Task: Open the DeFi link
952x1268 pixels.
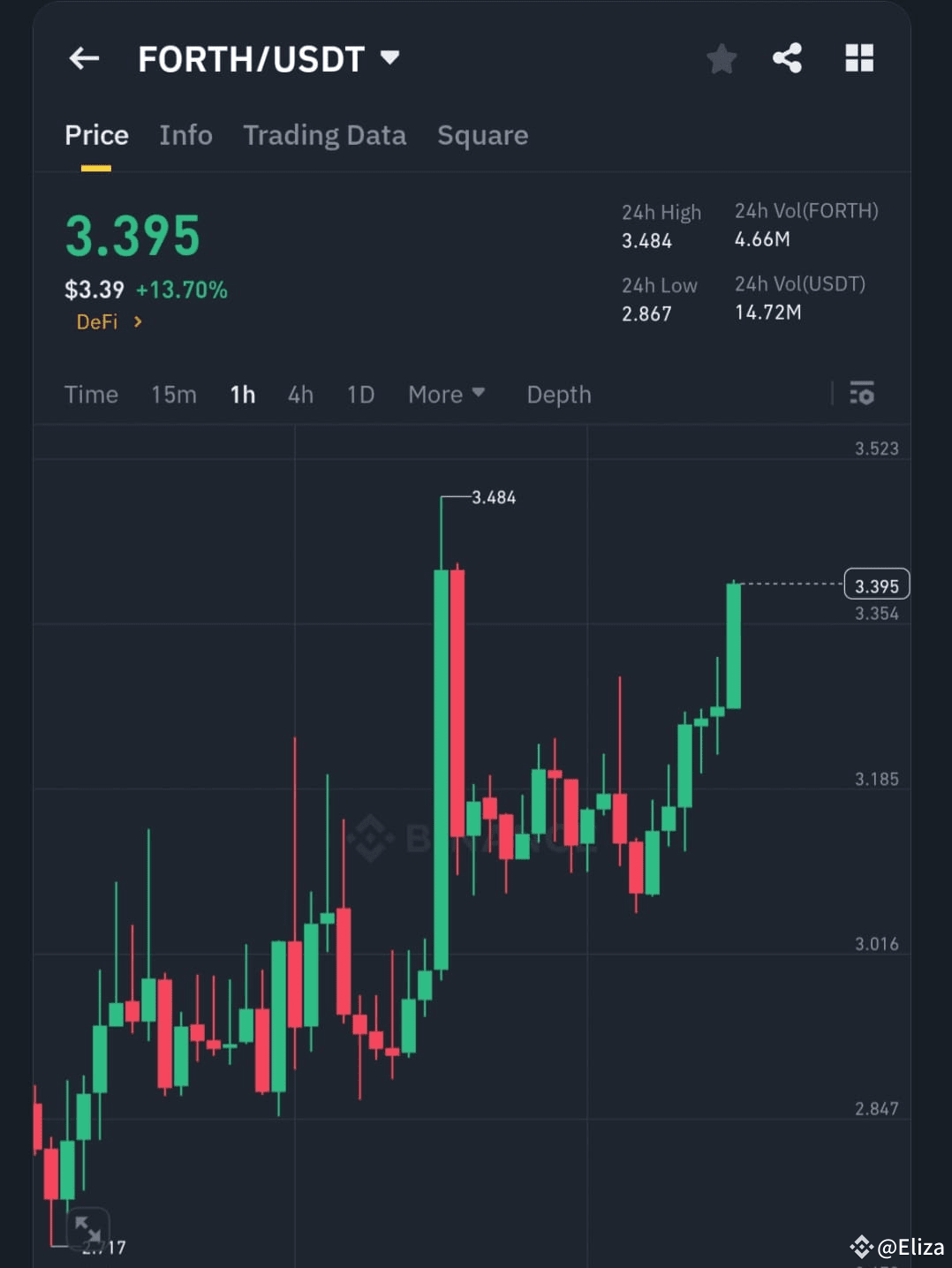Action: (x=97, y=322)
